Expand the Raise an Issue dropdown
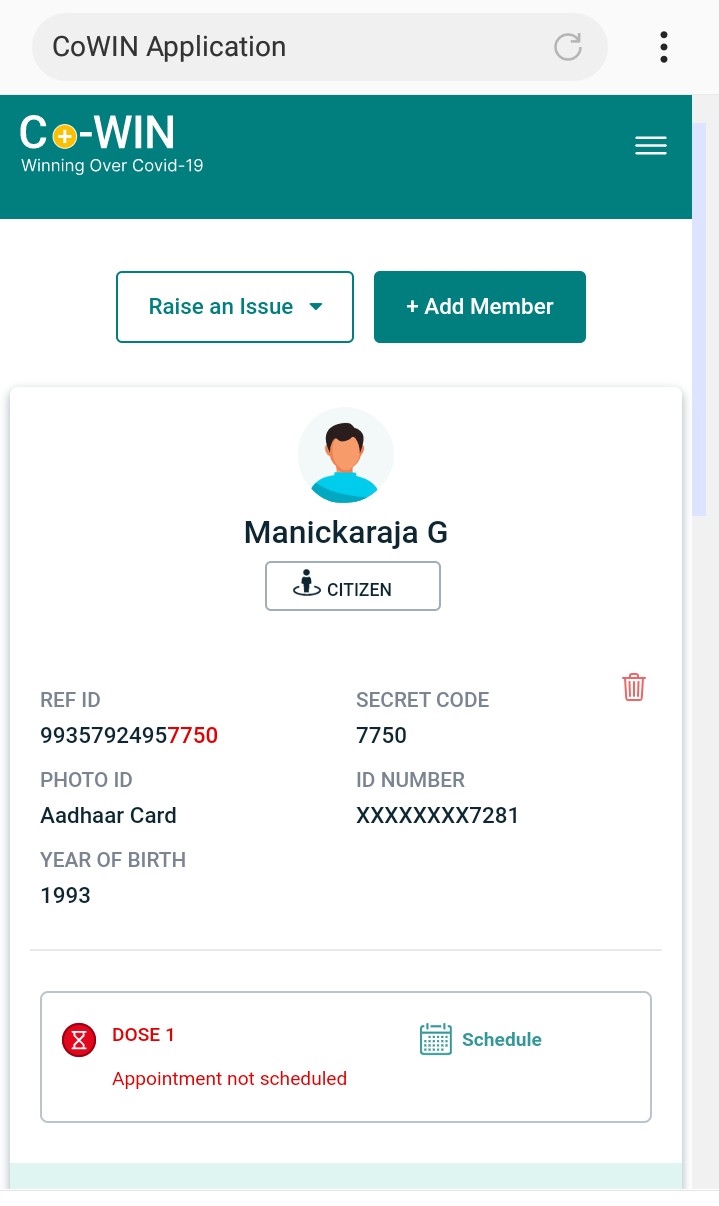This screenshot has height=1206, width=719. point(235,307)
